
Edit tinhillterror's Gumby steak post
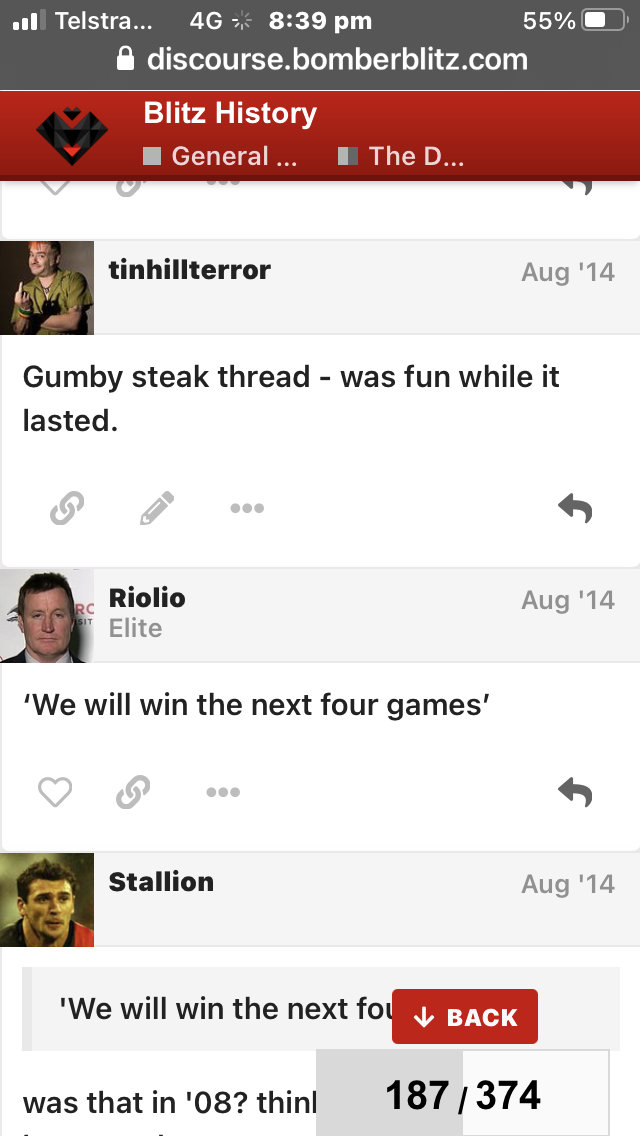pyautogui.click(x=157, y=508)
